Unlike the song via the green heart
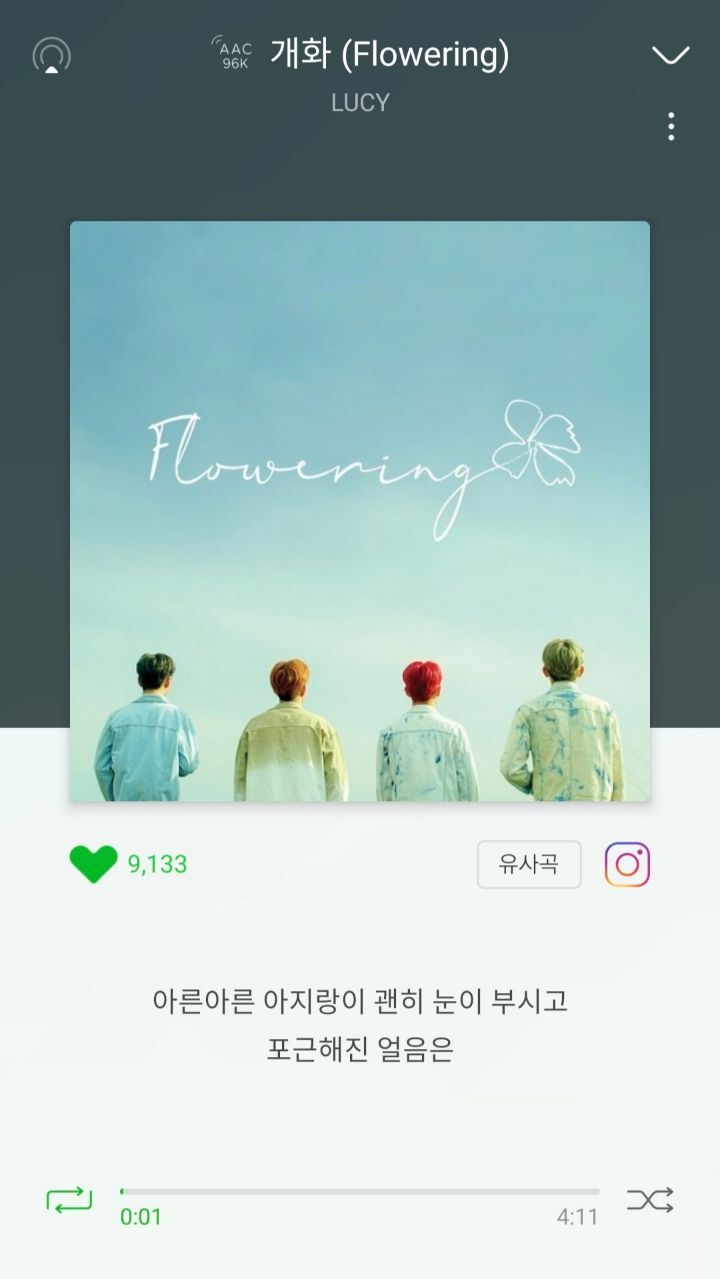 [x=93, y=864]
